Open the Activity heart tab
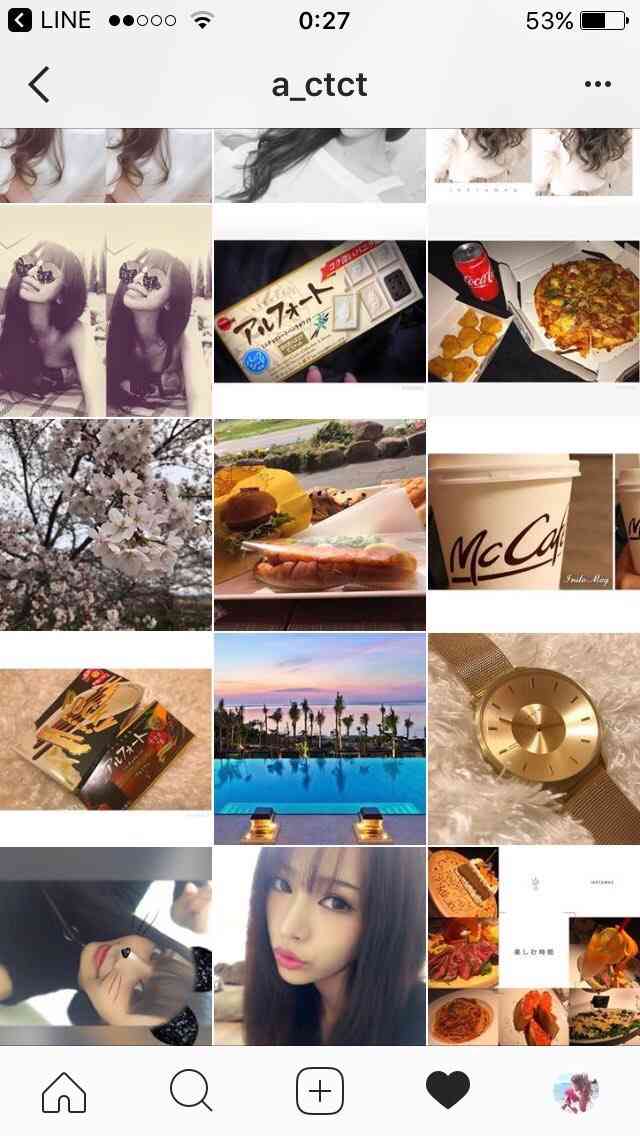 click(x=447, y=1090)
